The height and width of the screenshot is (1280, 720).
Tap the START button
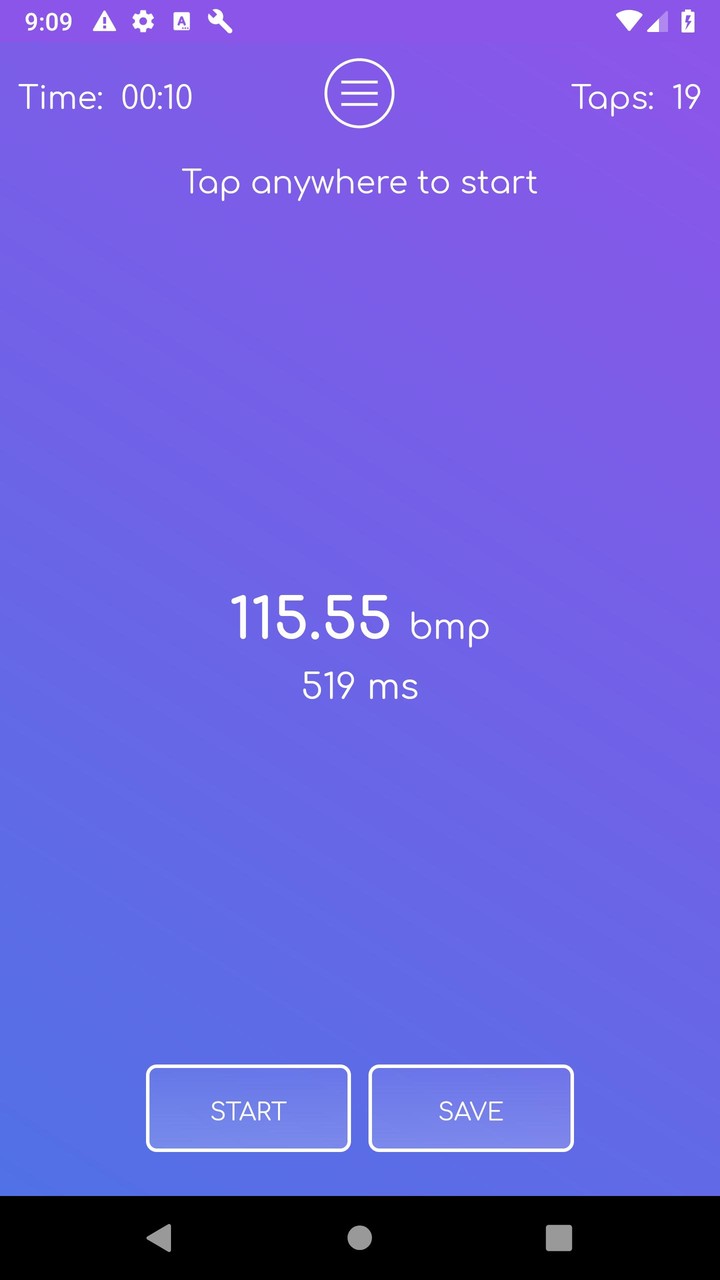248,1109
